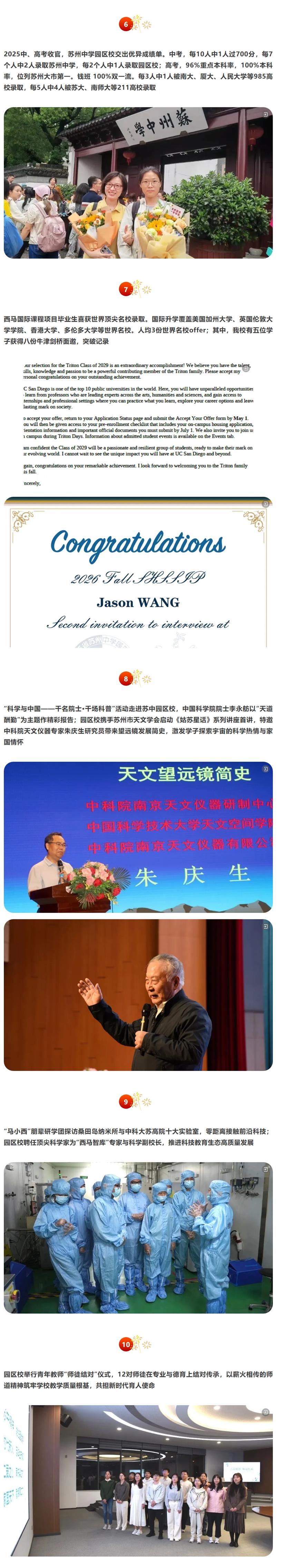
Task: Open the photo of the academician holding a microphone
Action: [x=138, y=995]
